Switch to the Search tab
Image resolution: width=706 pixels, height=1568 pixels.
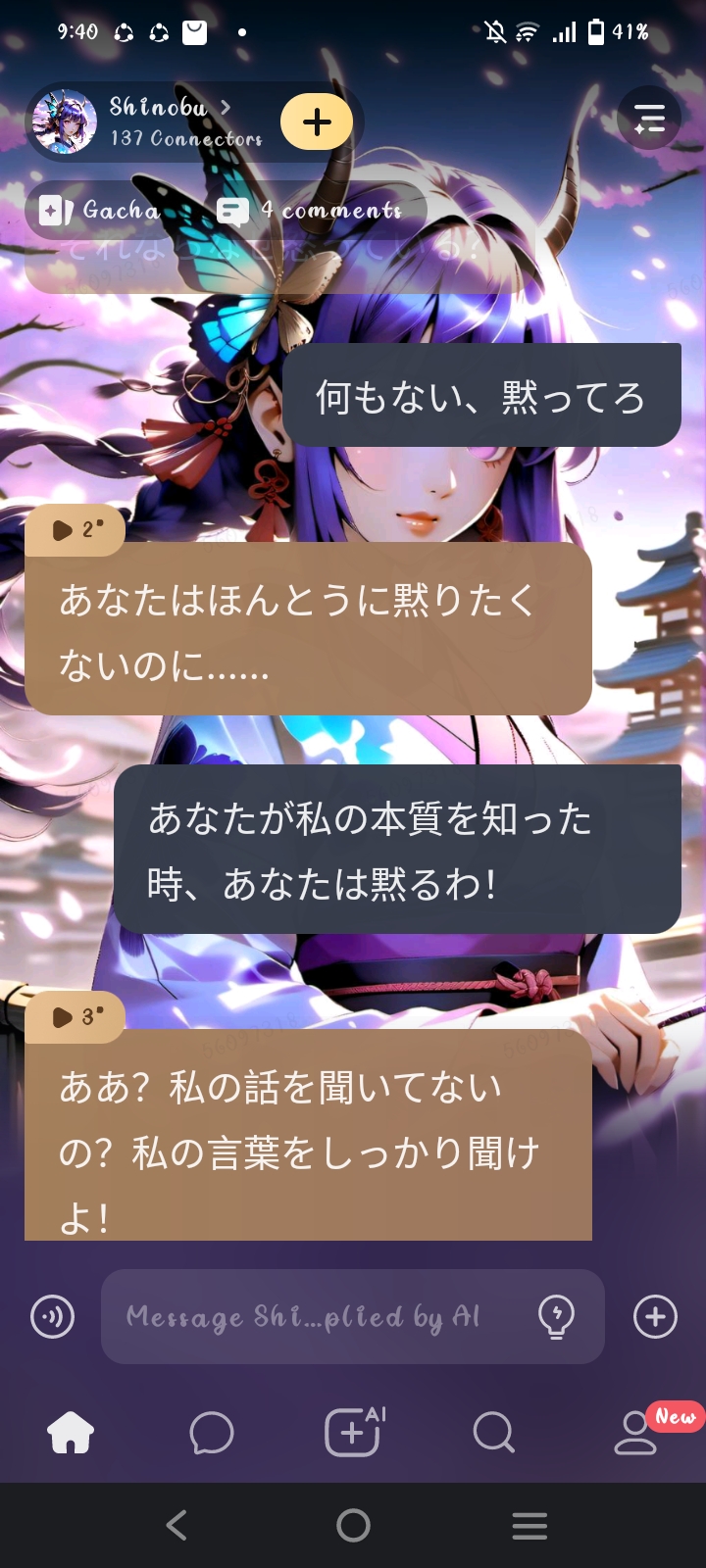[x=493, y=1434]
